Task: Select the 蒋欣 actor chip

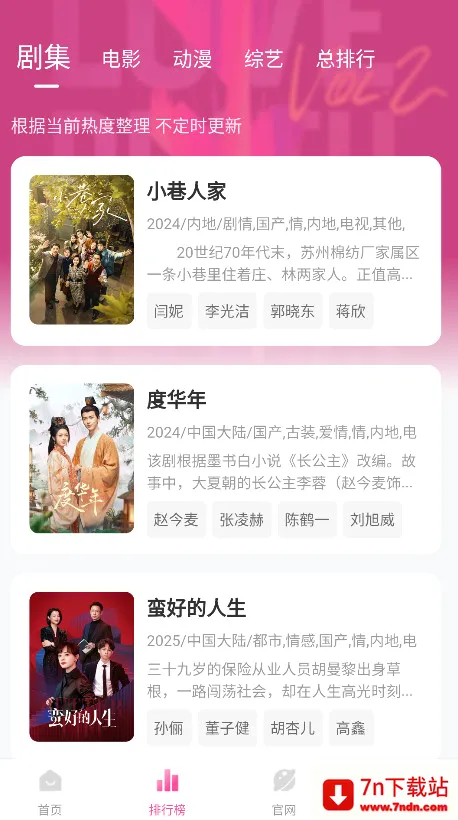Action: point(351,311)
